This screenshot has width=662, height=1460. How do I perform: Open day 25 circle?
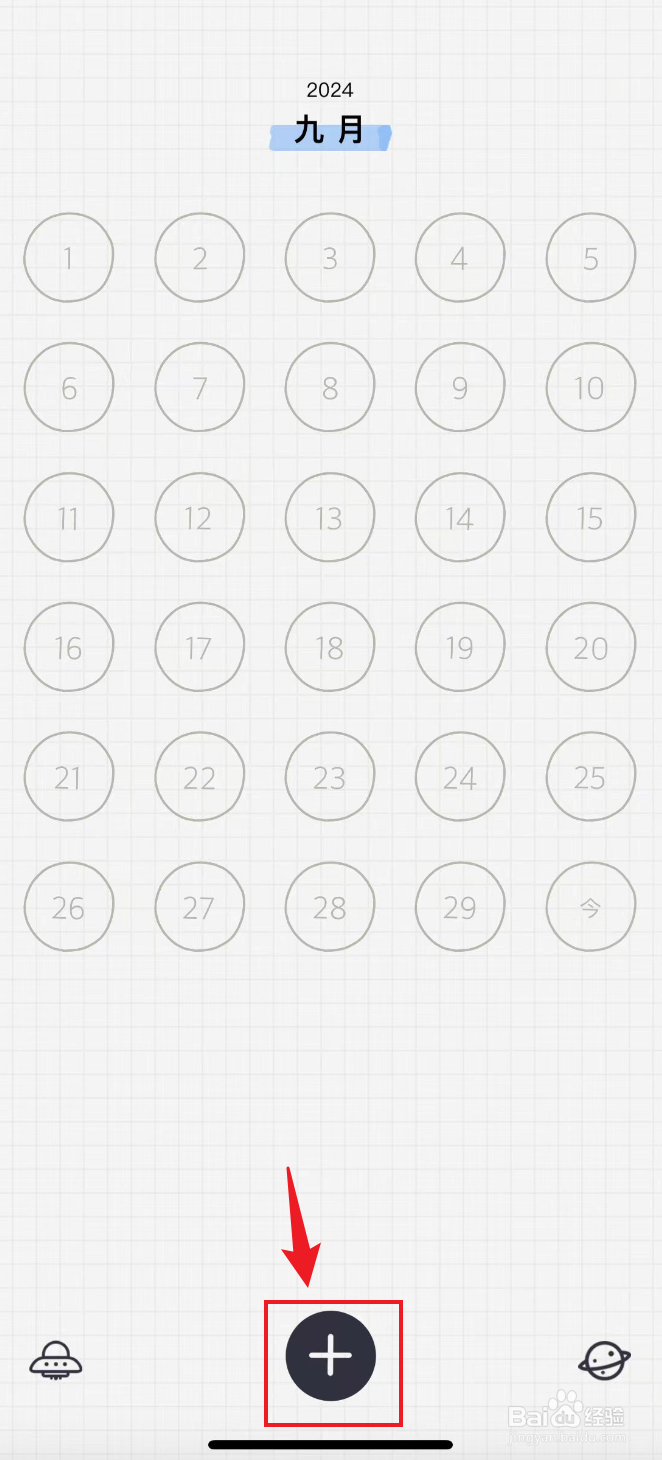pos(591,778)
